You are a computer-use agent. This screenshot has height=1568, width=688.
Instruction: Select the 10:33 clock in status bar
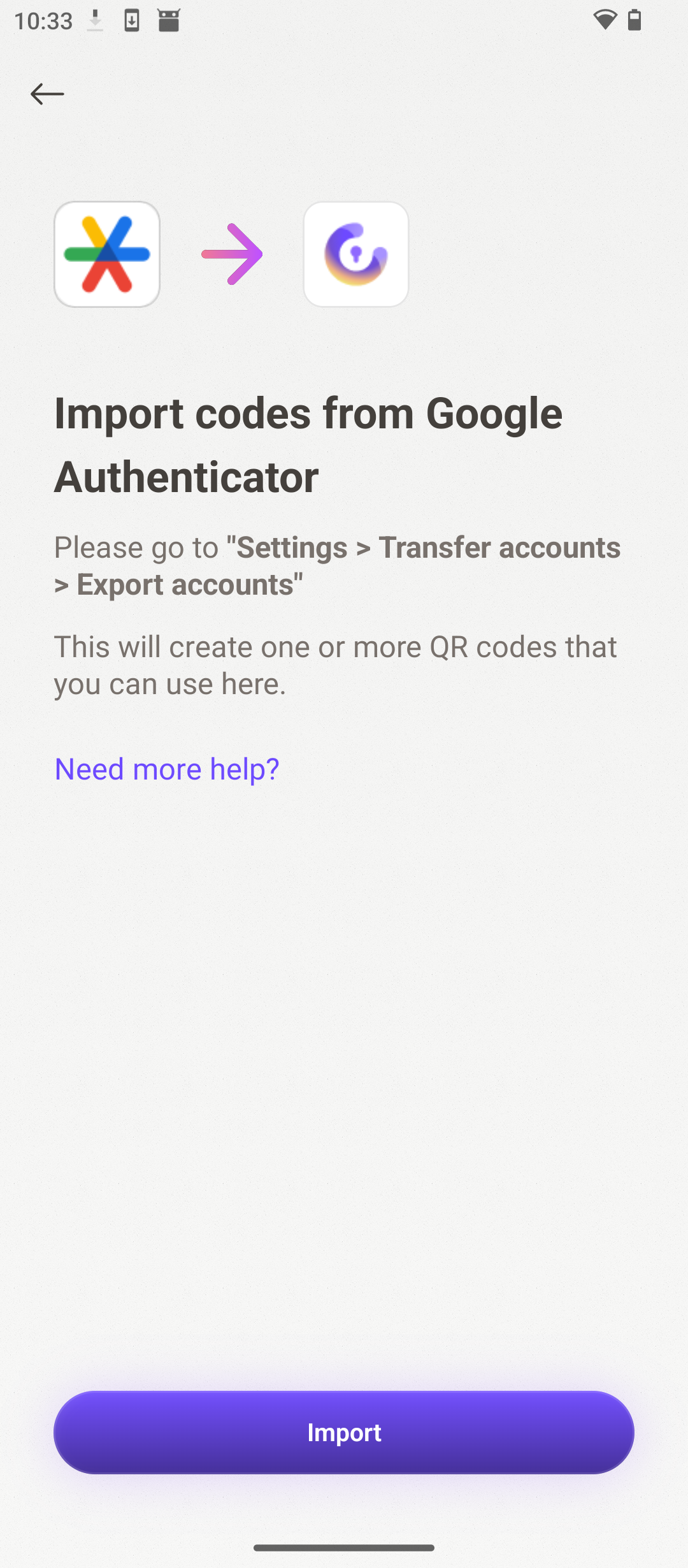(43, 20)
